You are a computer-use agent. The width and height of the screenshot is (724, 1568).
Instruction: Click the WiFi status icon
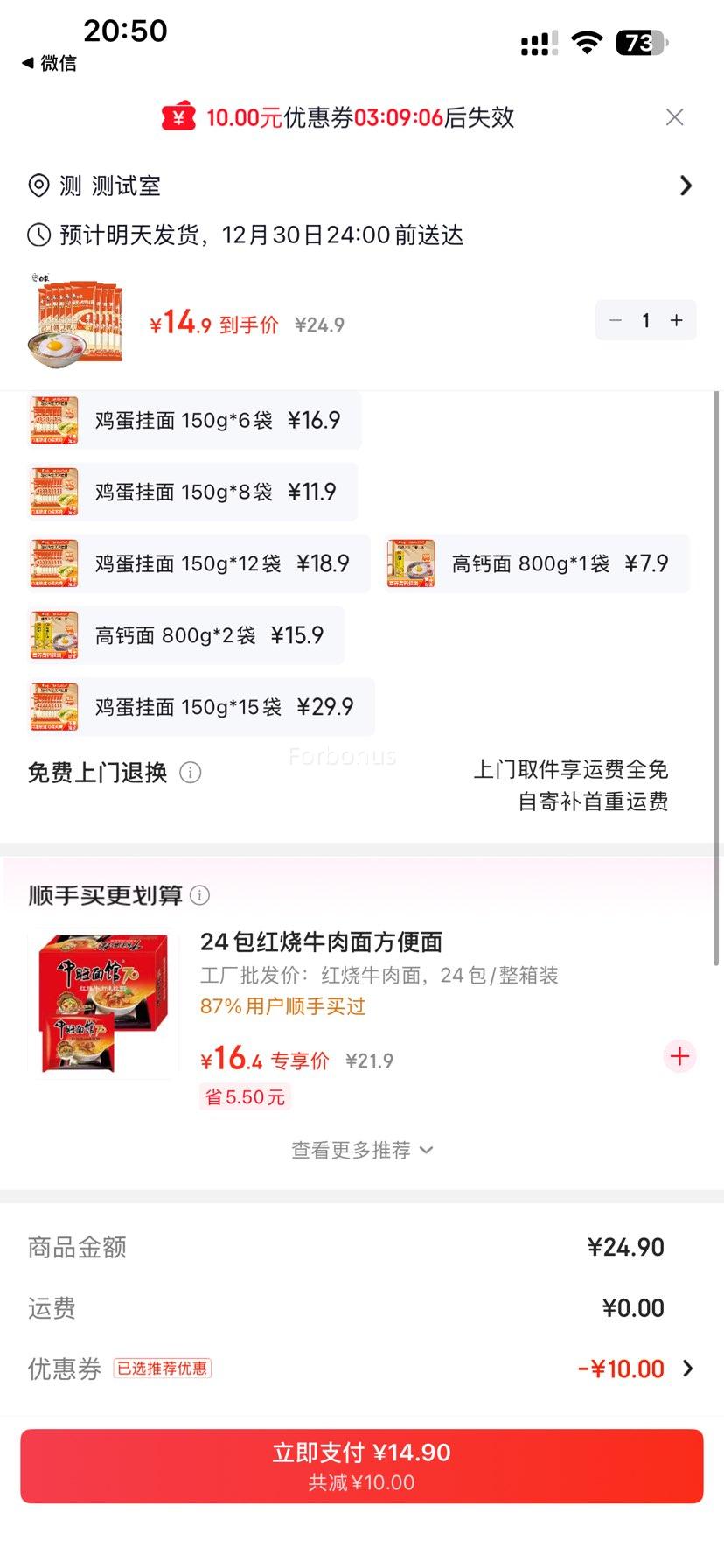click(586, 41)
